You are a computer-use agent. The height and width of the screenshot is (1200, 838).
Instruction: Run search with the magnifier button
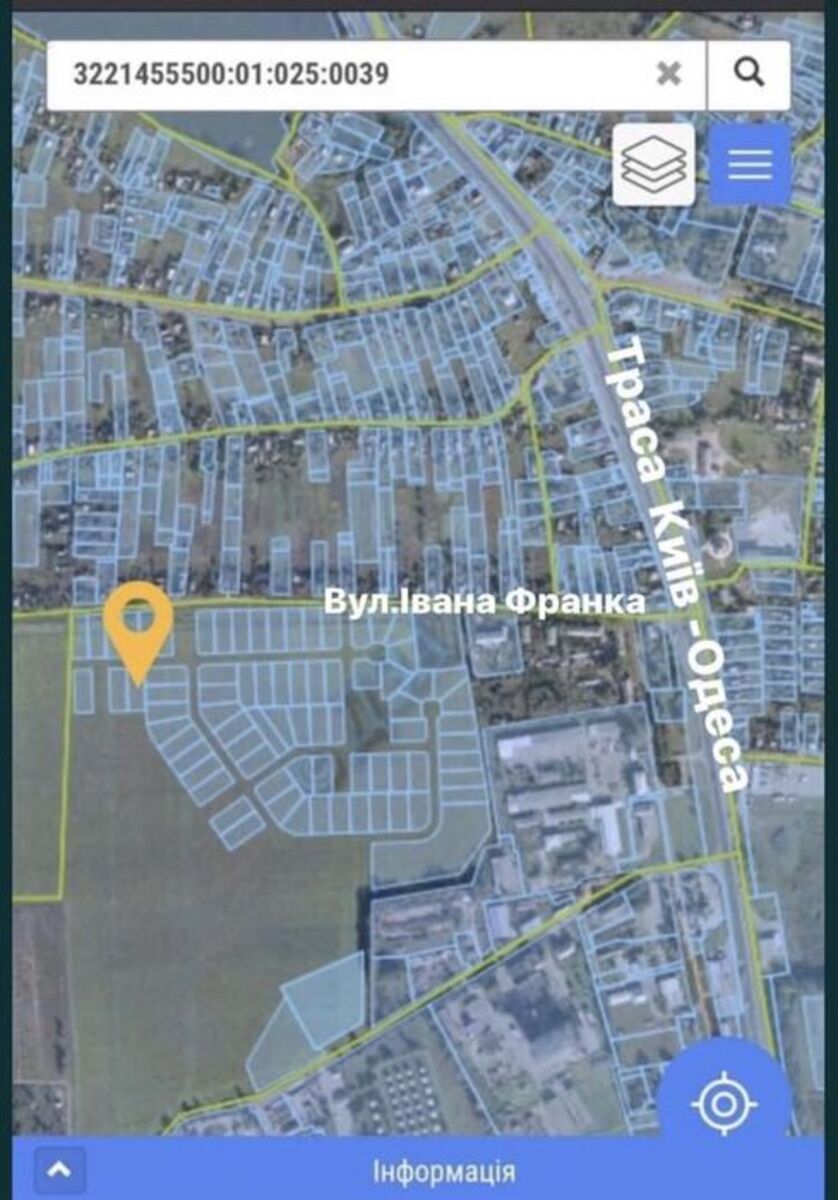point(749,74)
